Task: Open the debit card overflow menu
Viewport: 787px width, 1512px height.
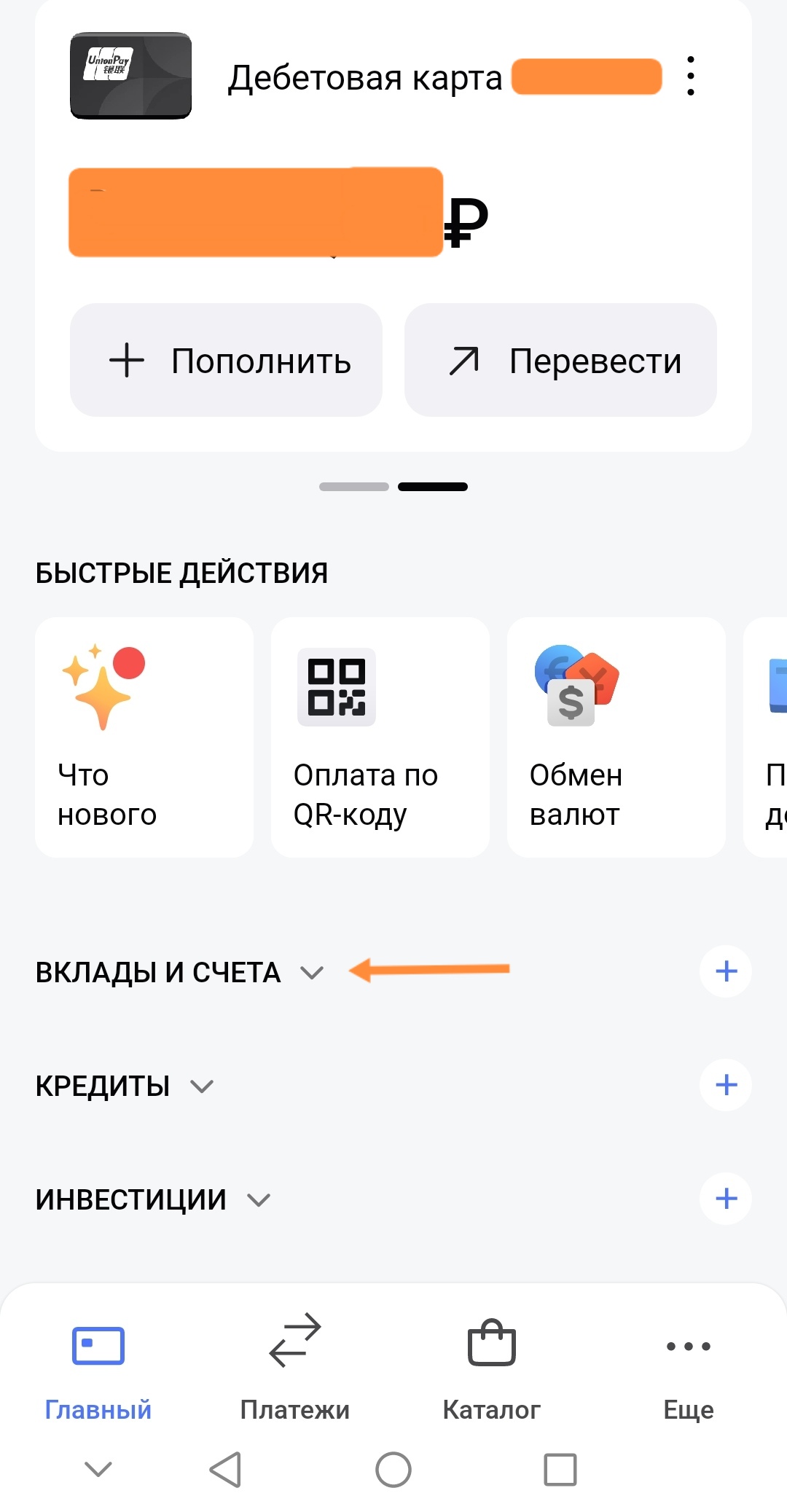Action: tap(690, 76)
